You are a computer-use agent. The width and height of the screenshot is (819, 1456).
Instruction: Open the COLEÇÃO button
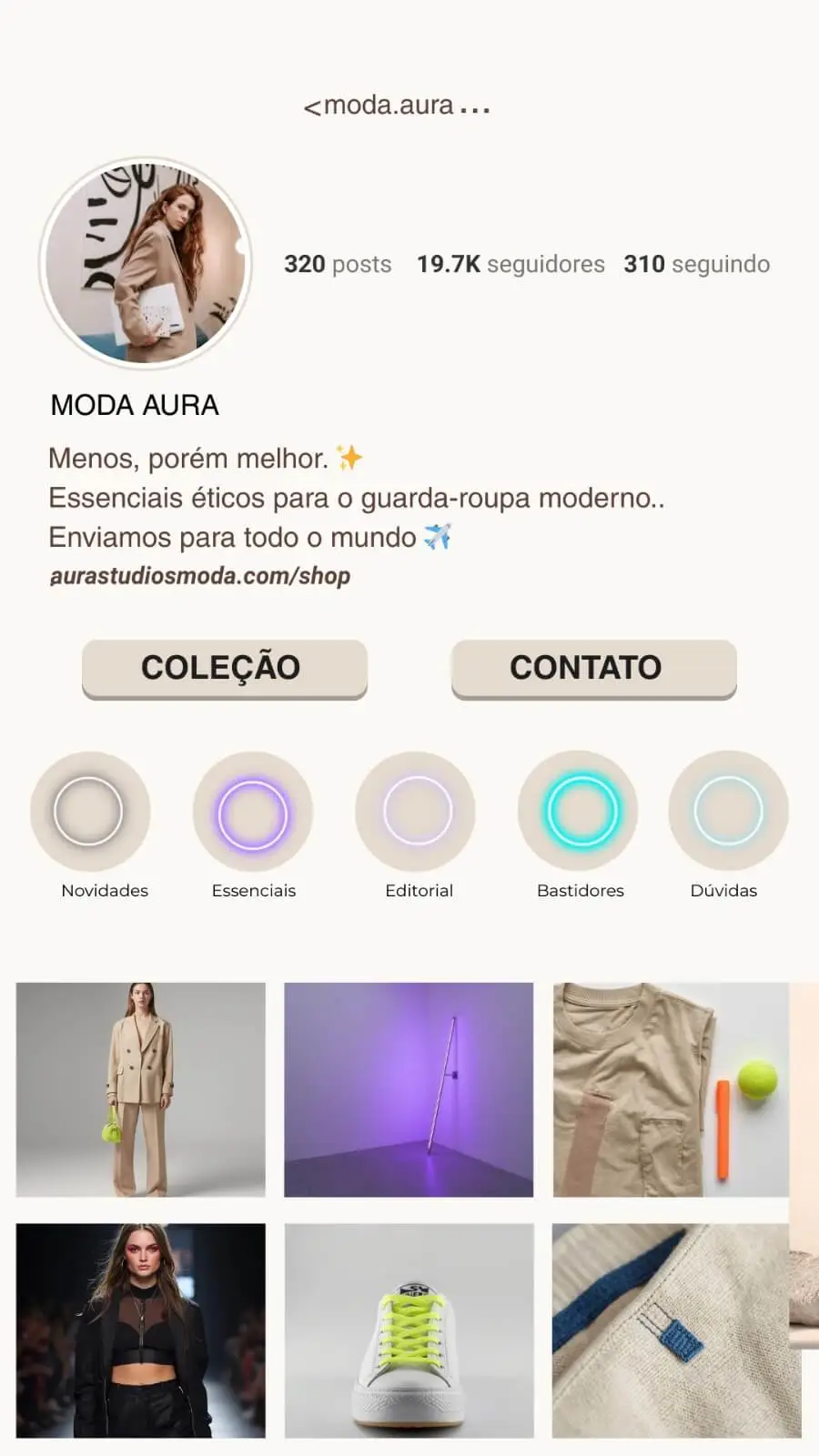(x=225, y=668)
